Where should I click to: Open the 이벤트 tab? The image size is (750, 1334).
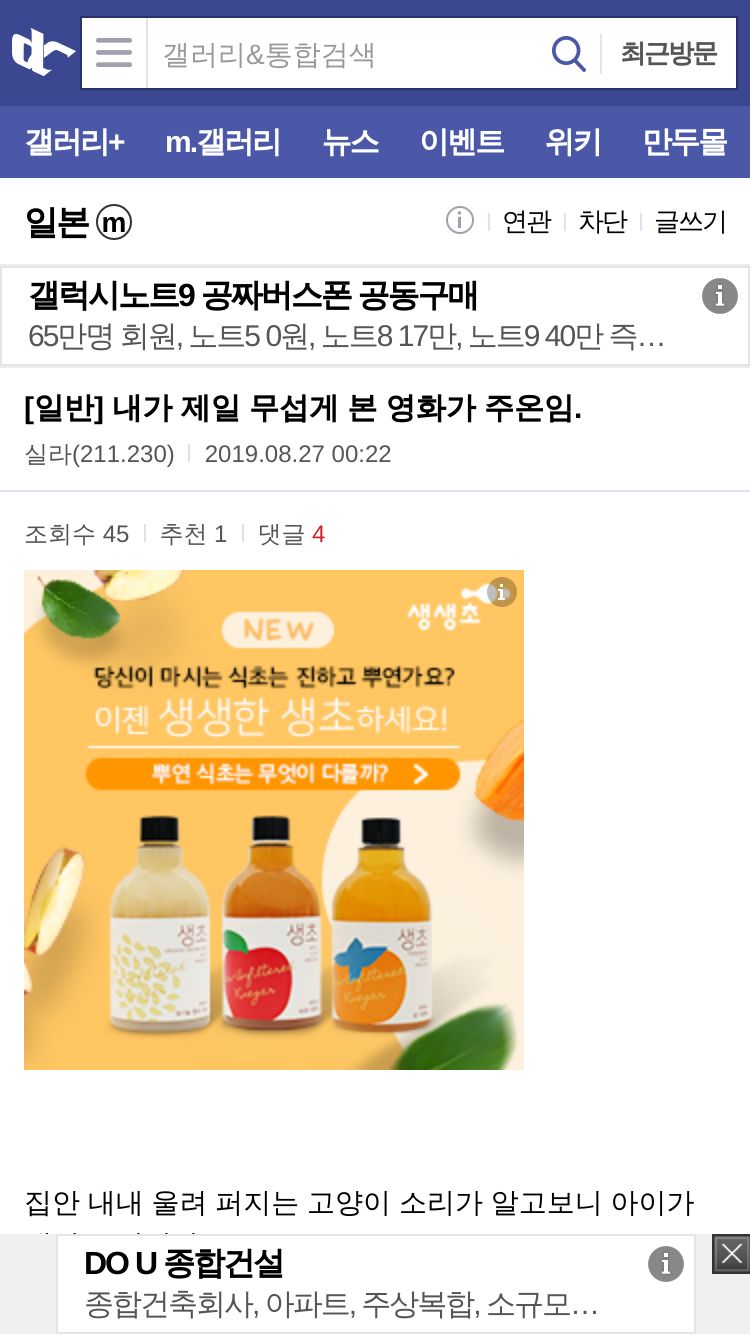coord(461,142)
